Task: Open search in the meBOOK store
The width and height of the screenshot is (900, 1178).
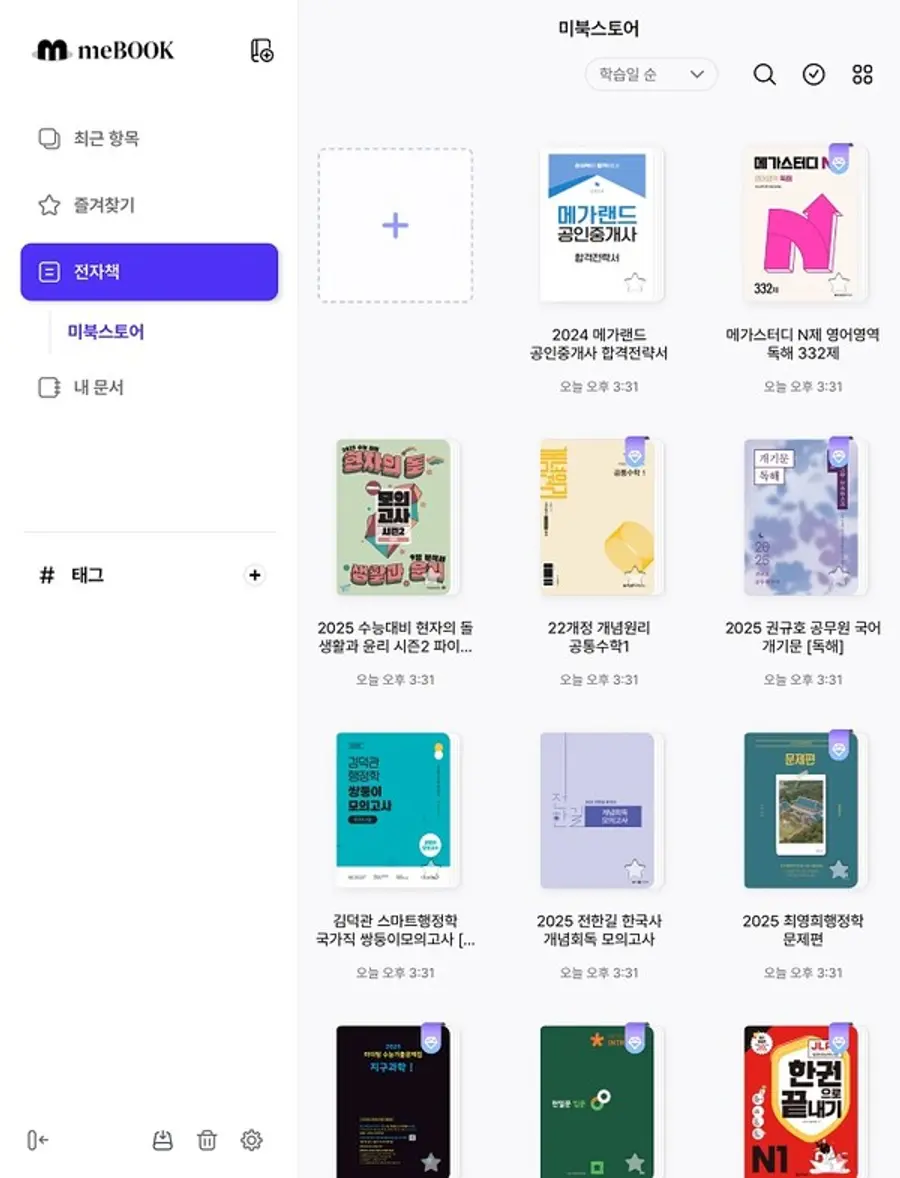Action: [x=764, y=75]
